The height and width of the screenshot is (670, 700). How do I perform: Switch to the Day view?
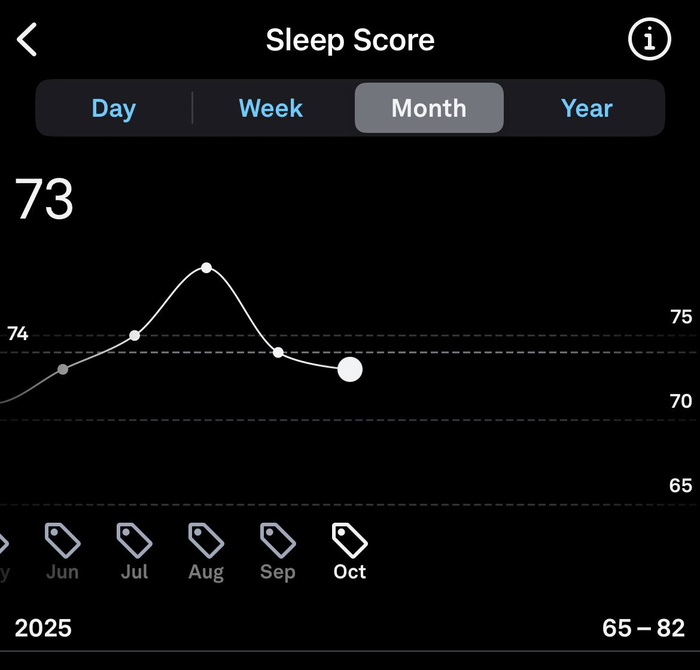click(113, 108)
